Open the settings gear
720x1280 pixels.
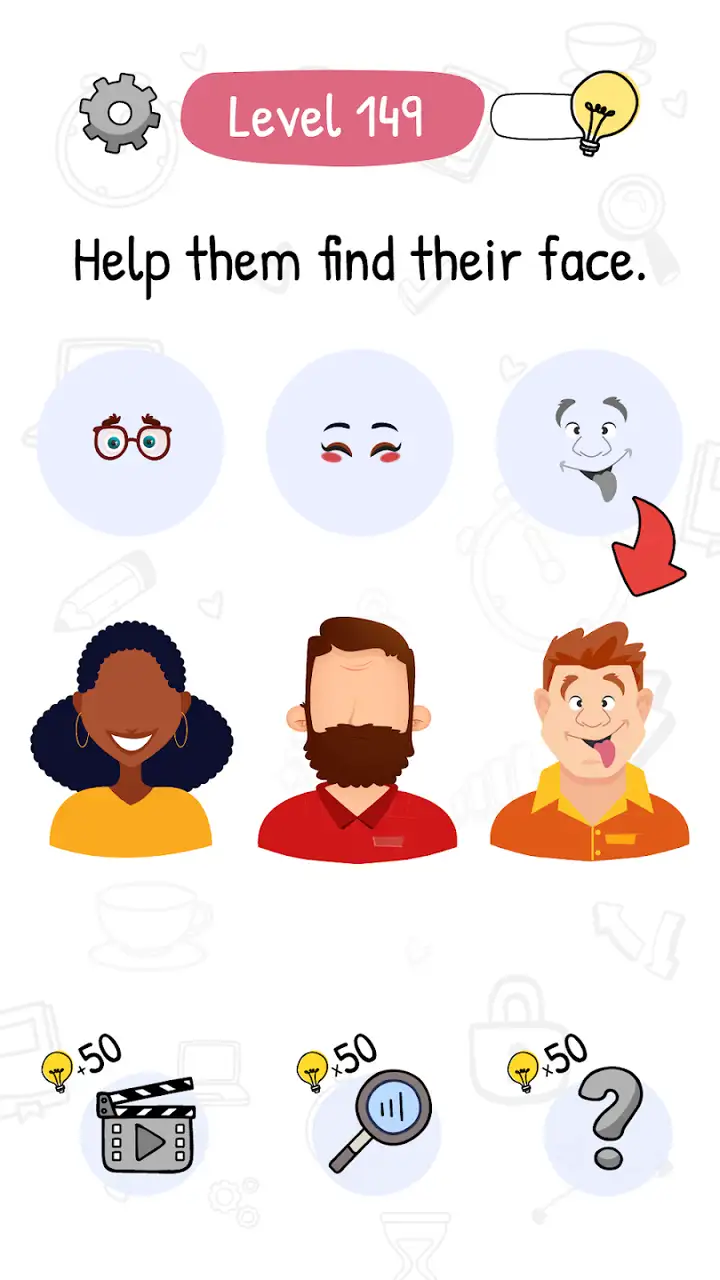click(119, 113)
